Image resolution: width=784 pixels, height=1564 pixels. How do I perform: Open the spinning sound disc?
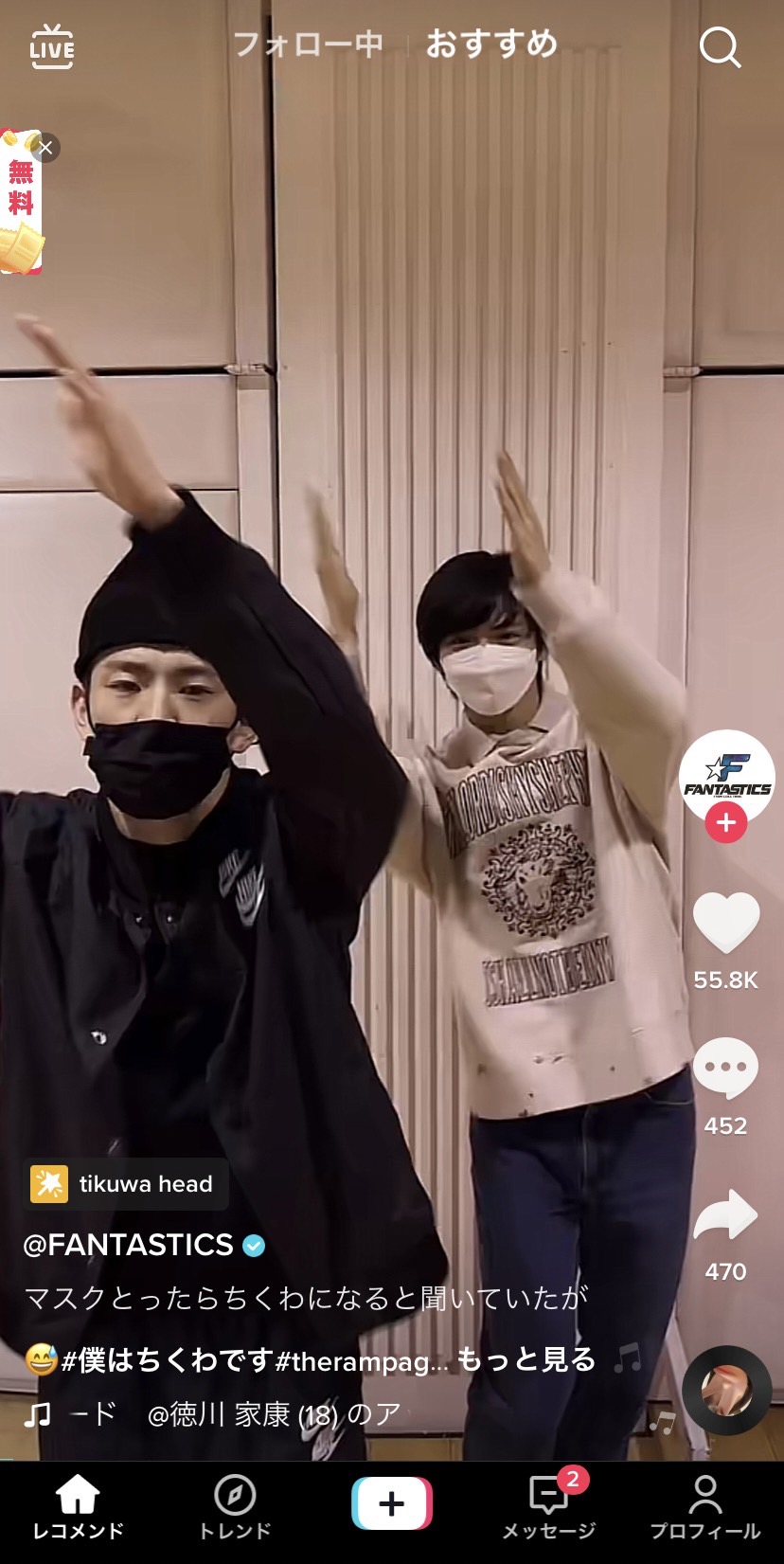pos(726,1390)
